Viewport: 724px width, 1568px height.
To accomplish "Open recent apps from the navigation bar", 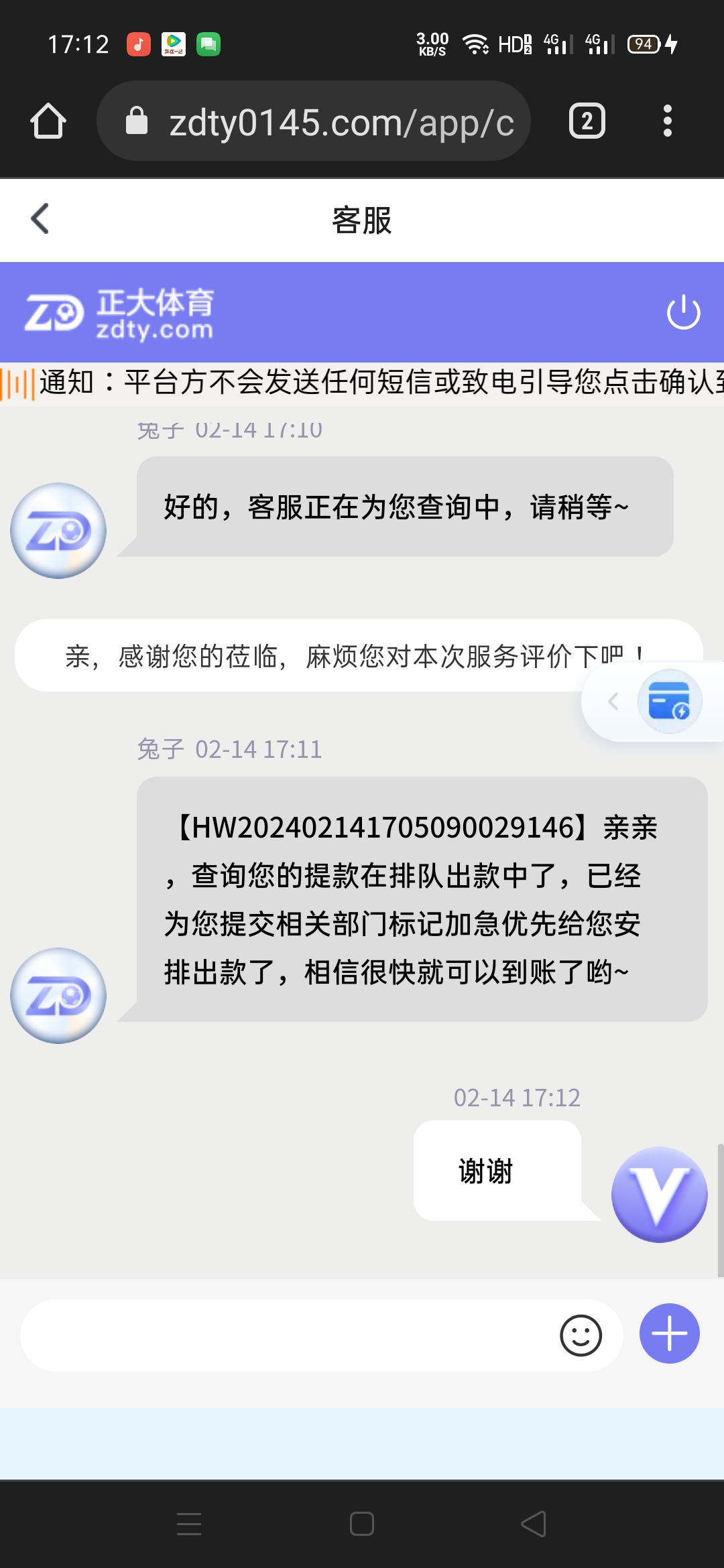I will [x=189, y=1524].
